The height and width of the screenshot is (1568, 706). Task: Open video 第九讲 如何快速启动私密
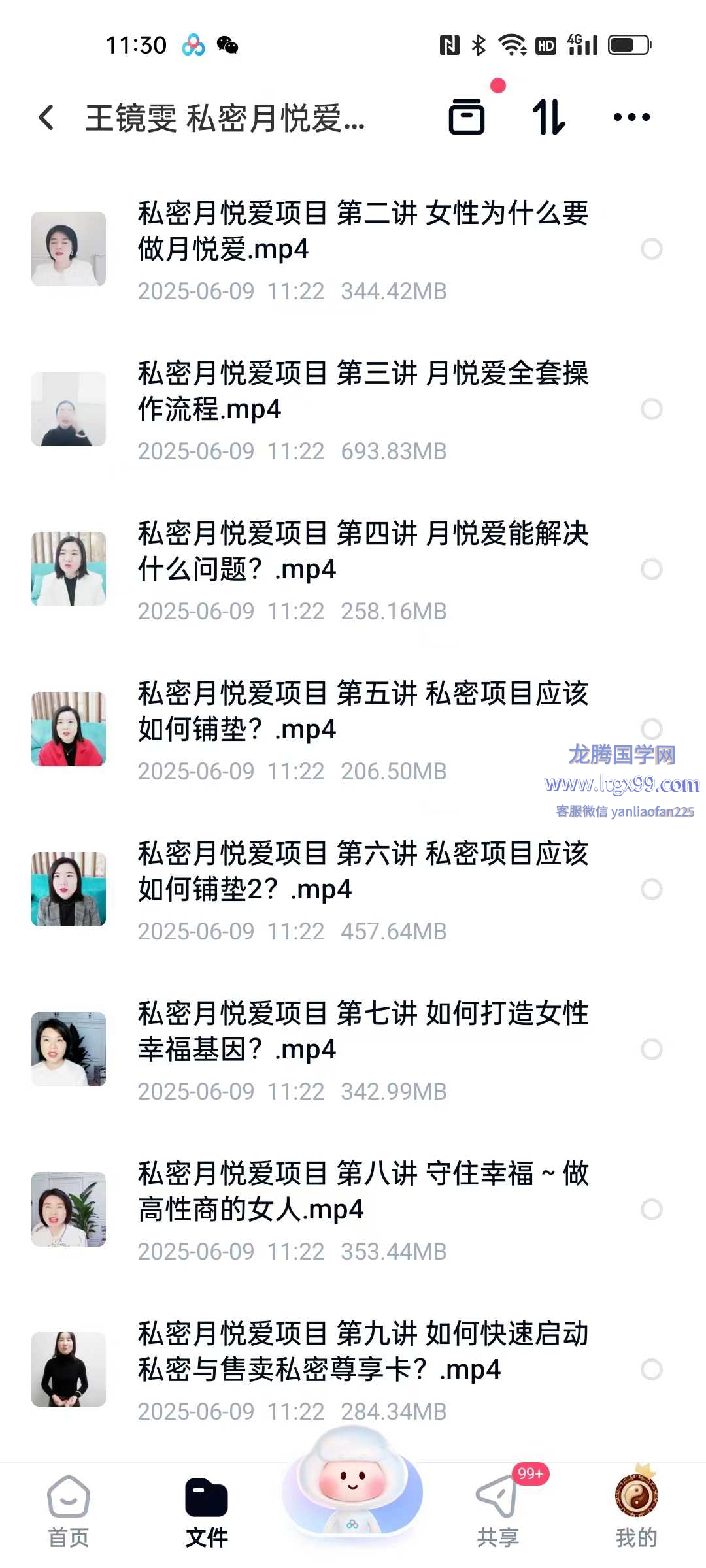(363, 1352)
